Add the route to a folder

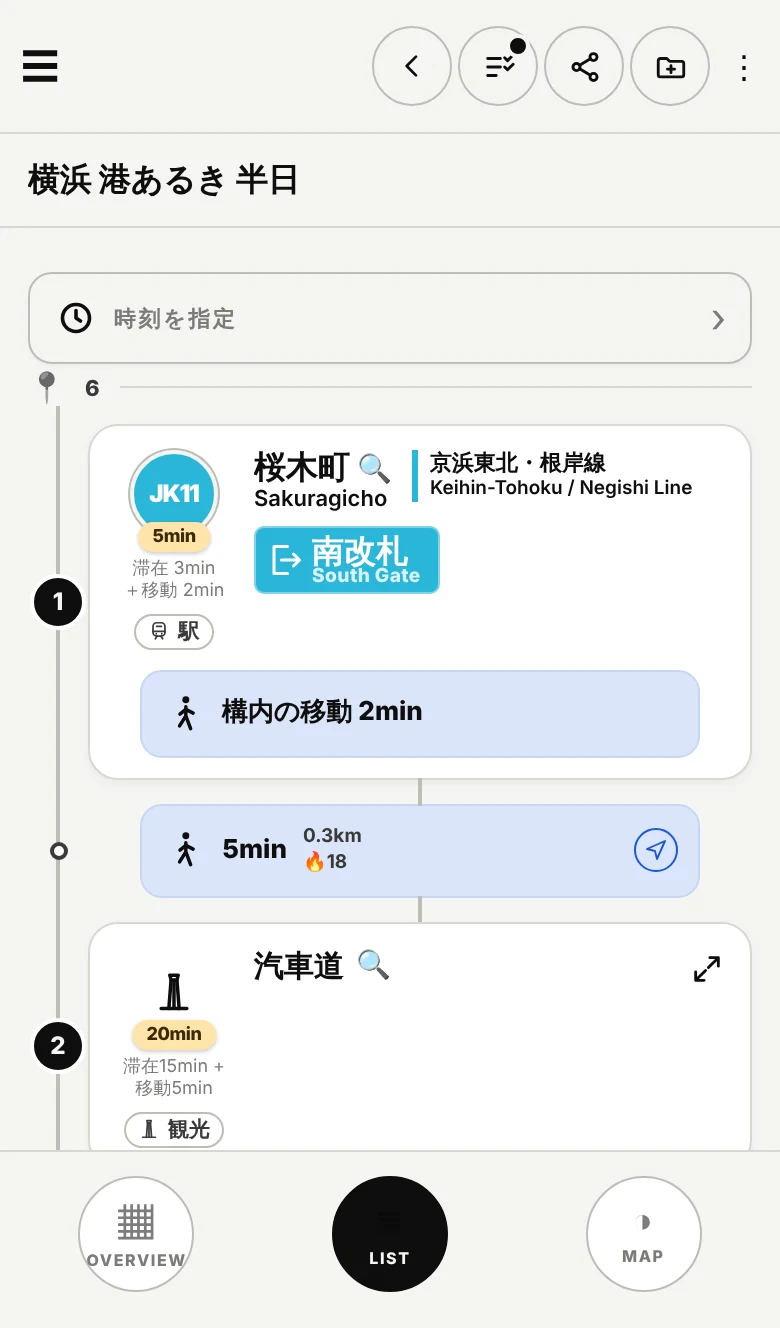[x=670, y=67]
